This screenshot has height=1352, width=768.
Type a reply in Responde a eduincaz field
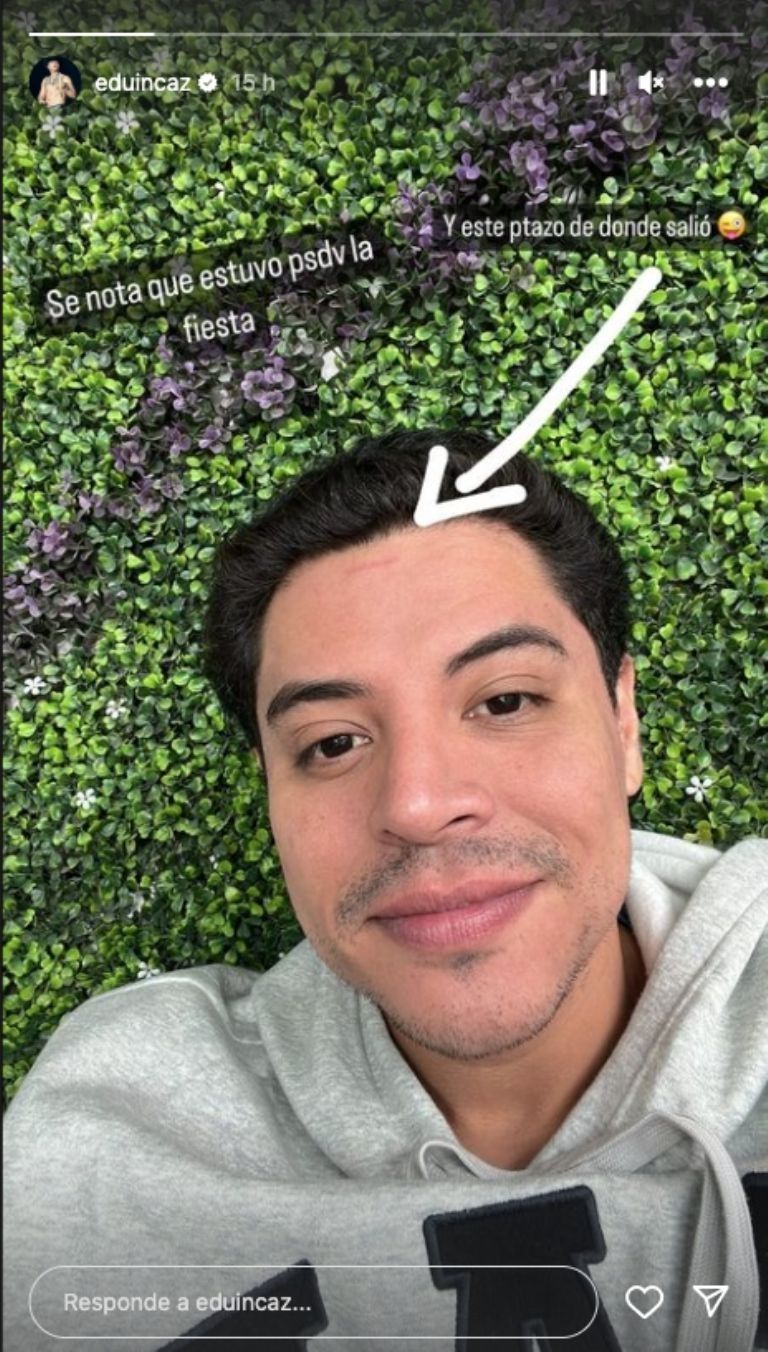(312, 1302)
